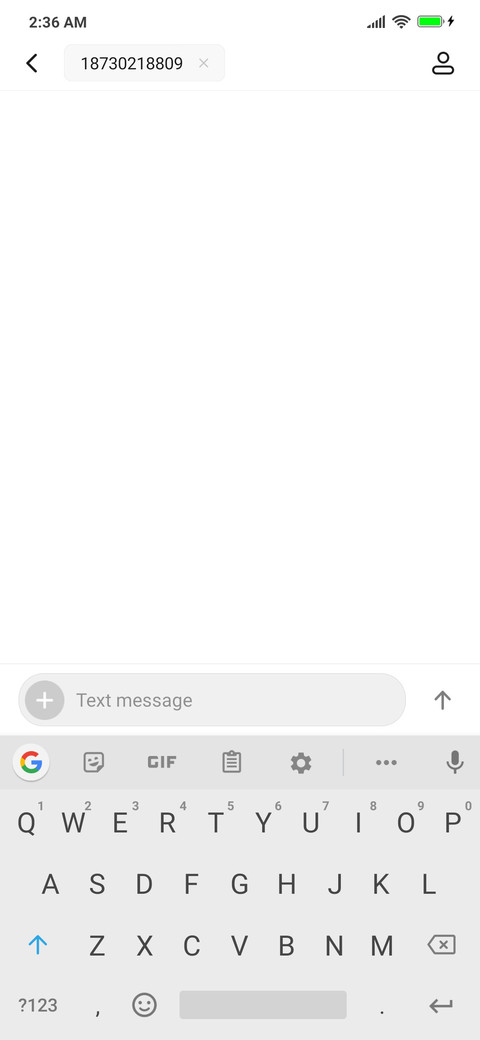The height and width of the screenshot is (1040, 480).
Task: Tap the plus attachment button
Action: (44, 700)
